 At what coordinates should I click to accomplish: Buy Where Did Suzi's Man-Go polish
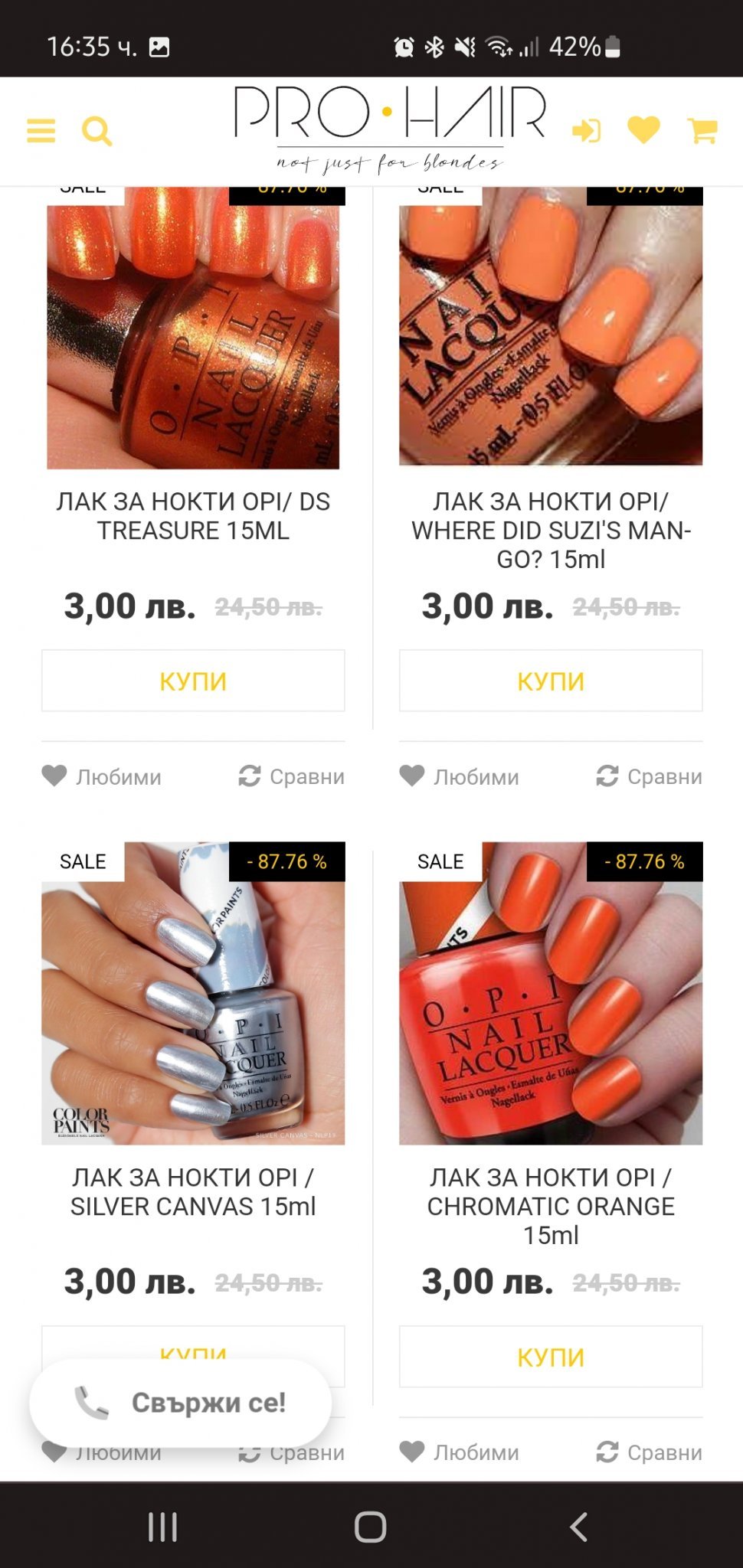point(551,681)
